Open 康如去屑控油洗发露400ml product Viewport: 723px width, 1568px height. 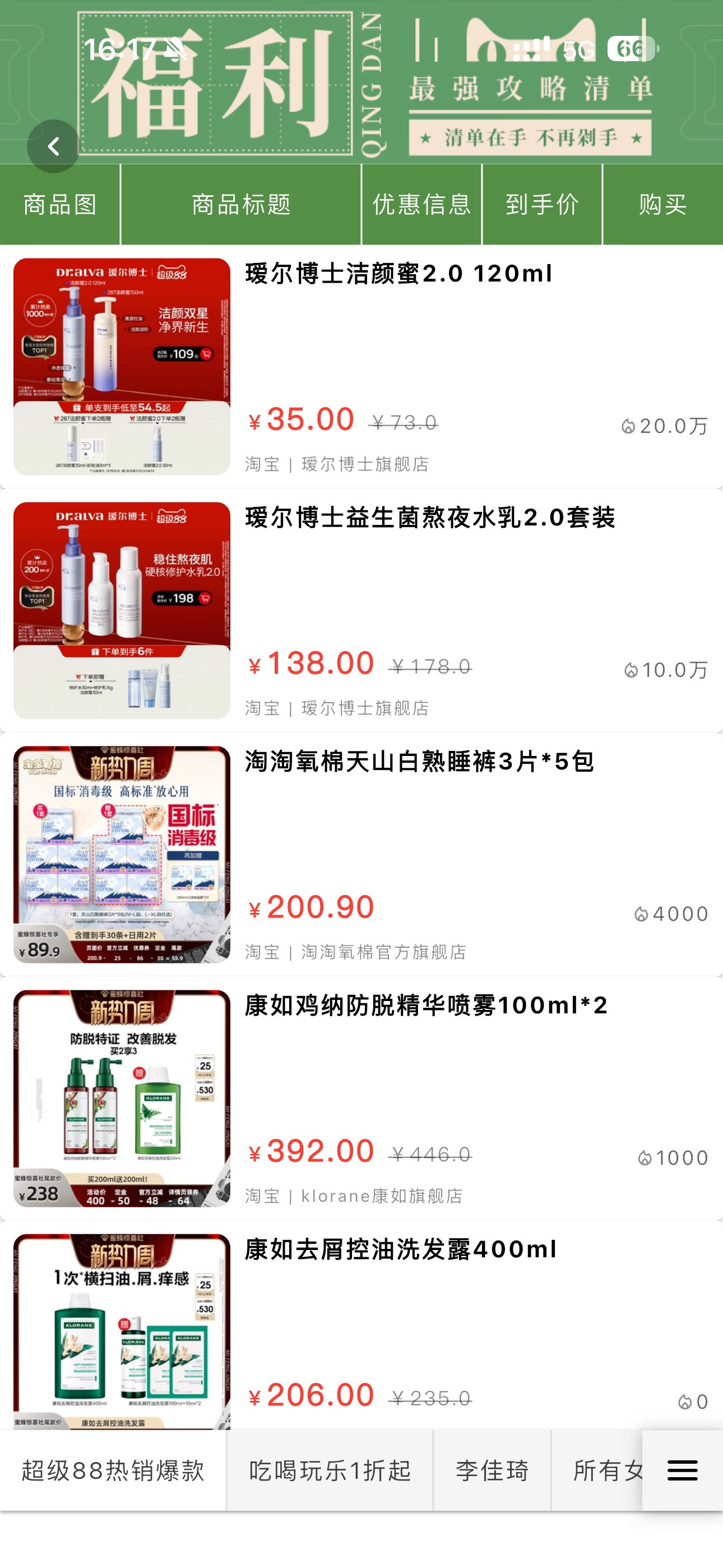pos(400,1249)
